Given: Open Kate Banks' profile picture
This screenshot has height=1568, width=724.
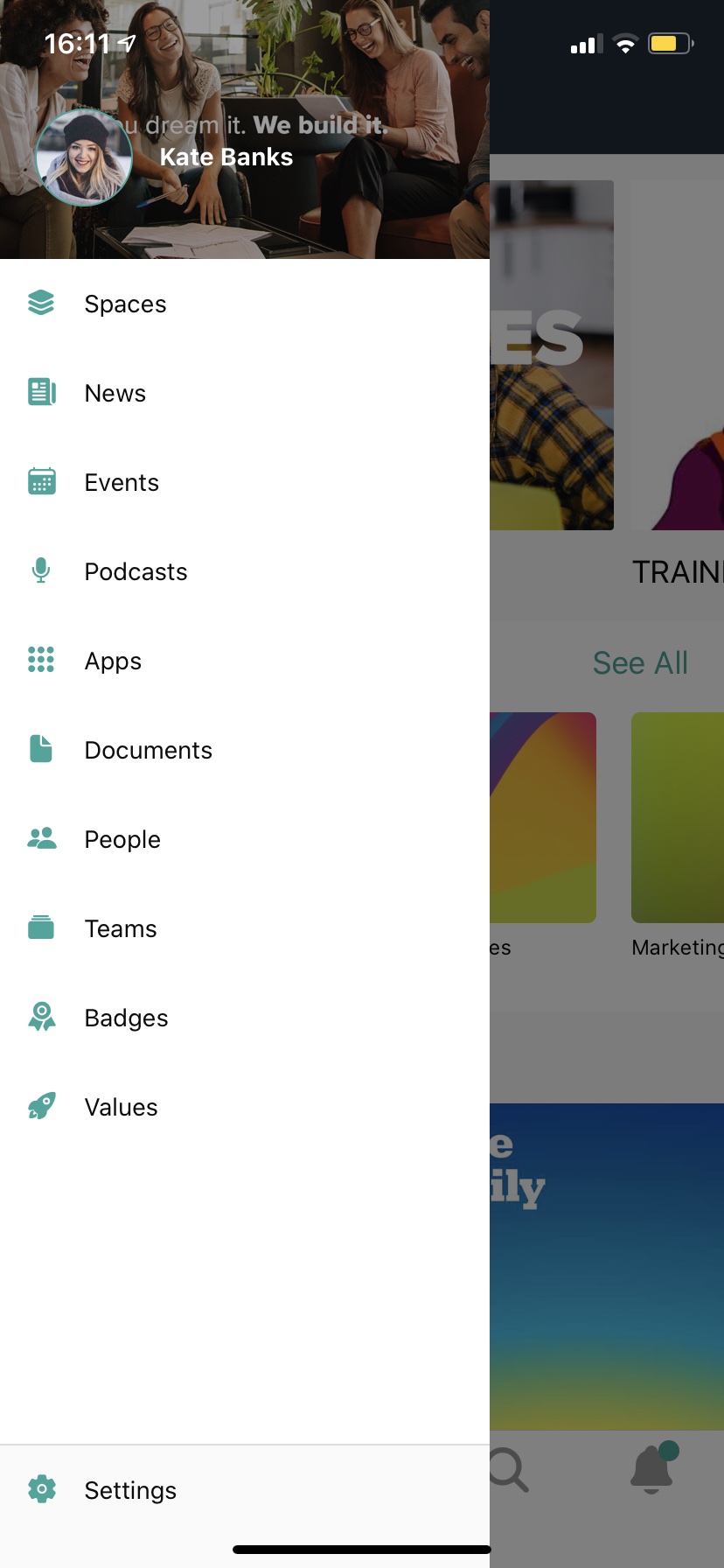Looking at the screenshot, I should 84,157.
